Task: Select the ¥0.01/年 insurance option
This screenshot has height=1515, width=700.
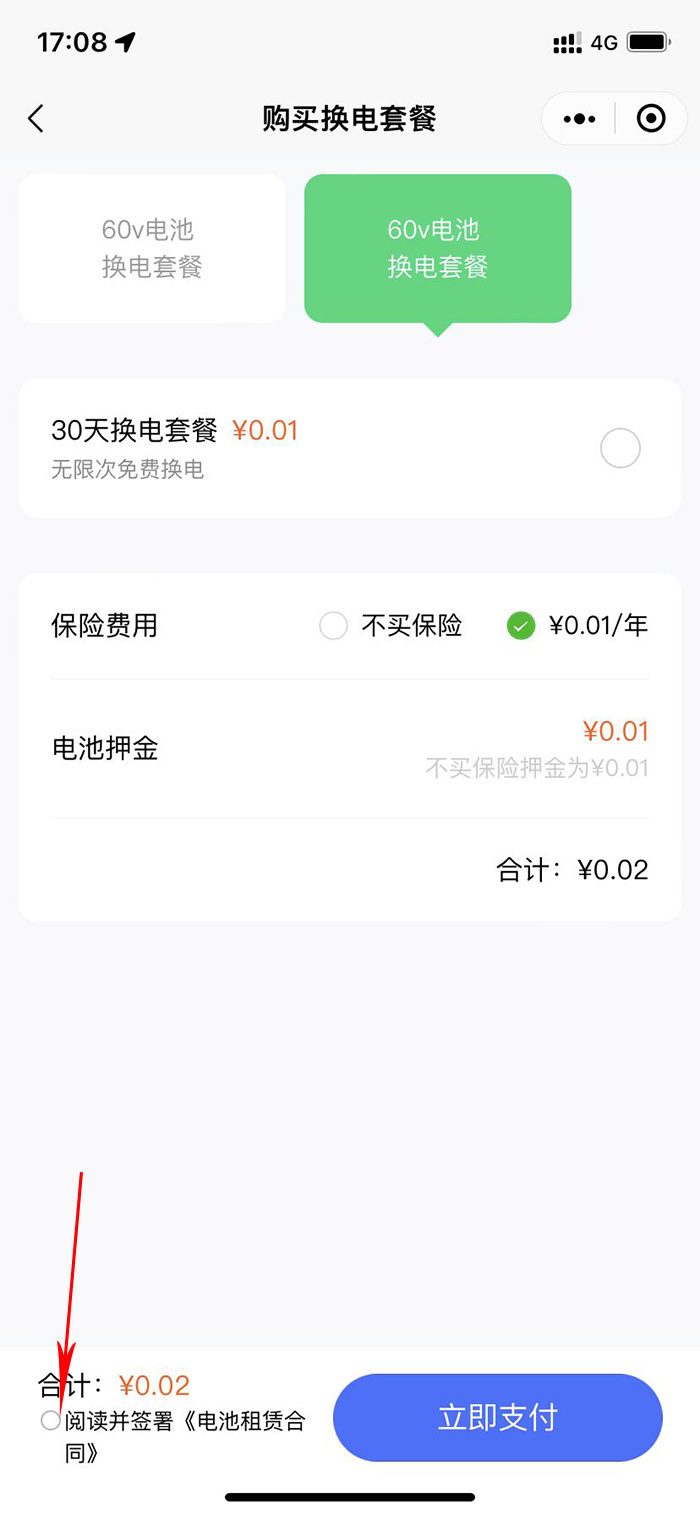Action: [x=521, y=627]
